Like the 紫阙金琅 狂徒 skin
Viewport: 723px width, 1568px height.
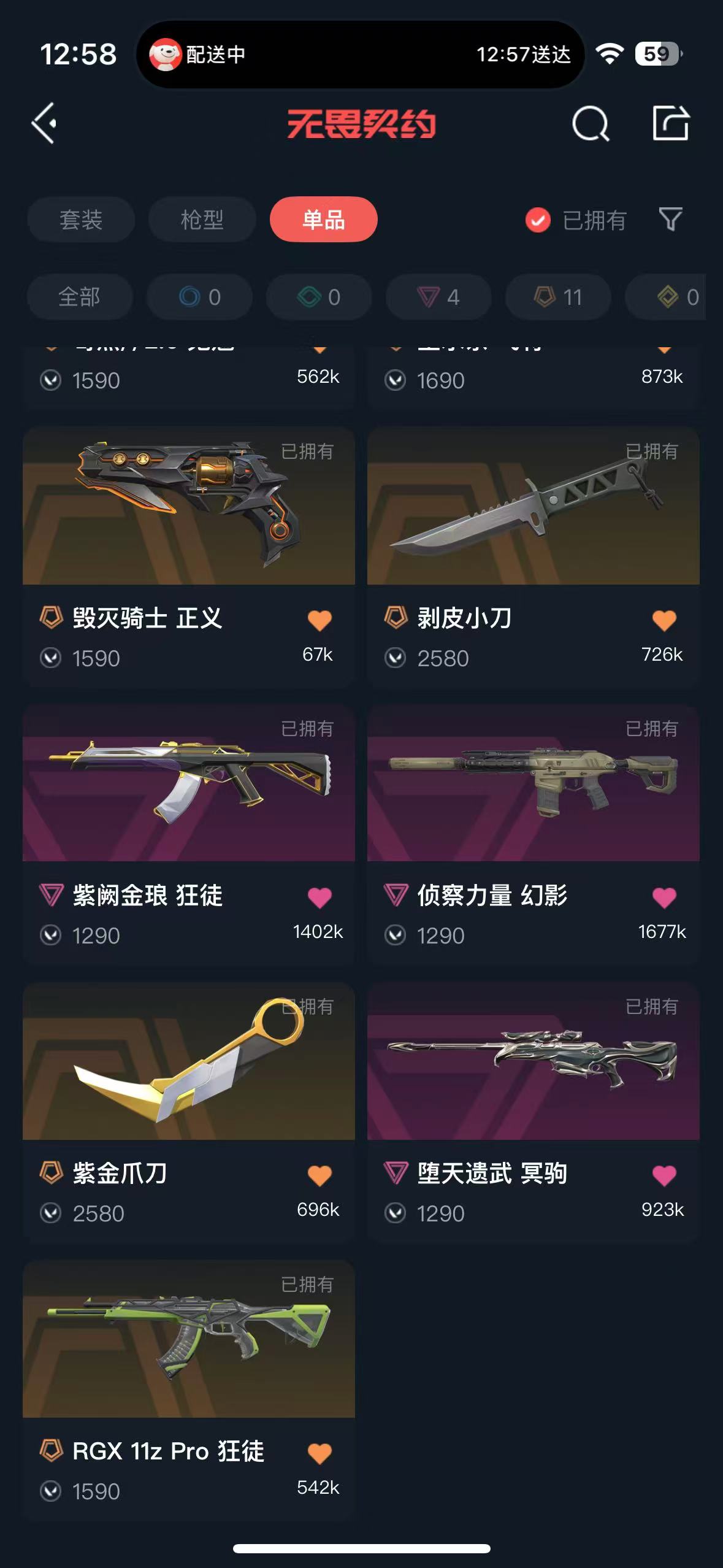click(x=319, y=897)
